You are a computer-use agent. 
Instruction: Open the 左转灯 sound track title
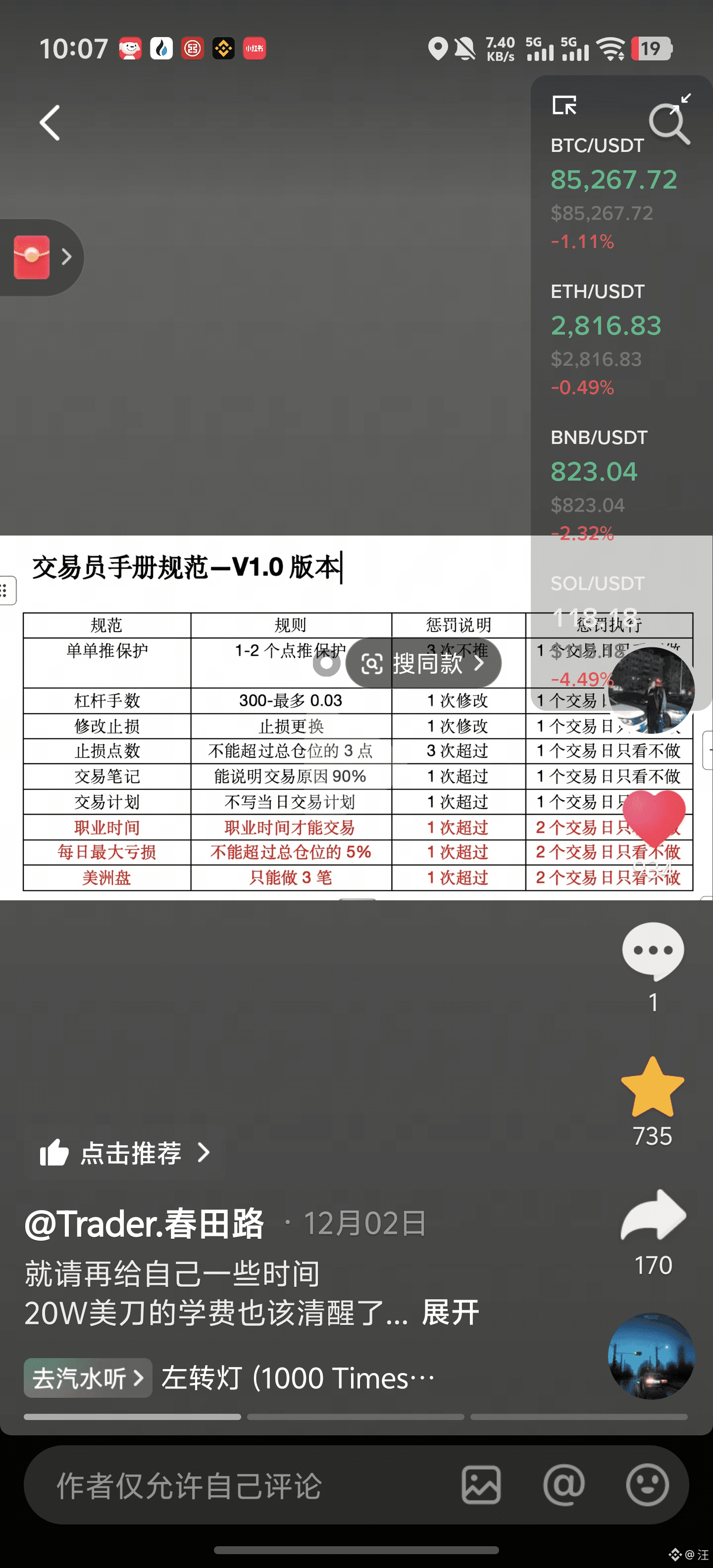pos(299,1378)
